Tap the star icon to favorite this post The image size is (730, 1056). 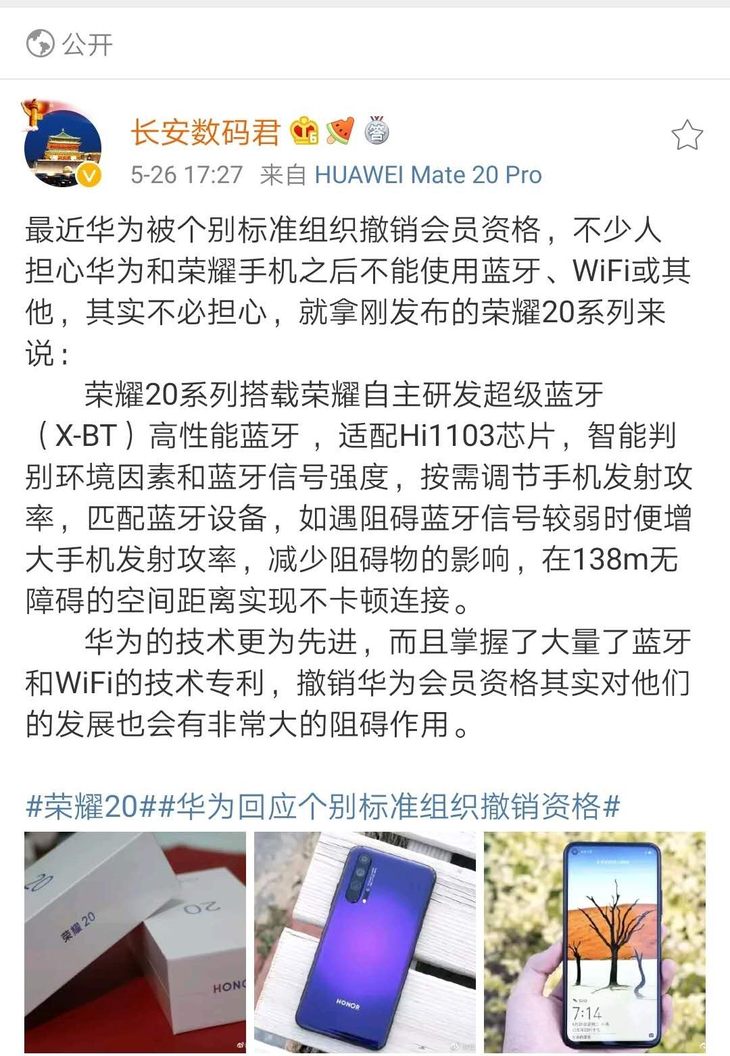click(x=687, y=135)
